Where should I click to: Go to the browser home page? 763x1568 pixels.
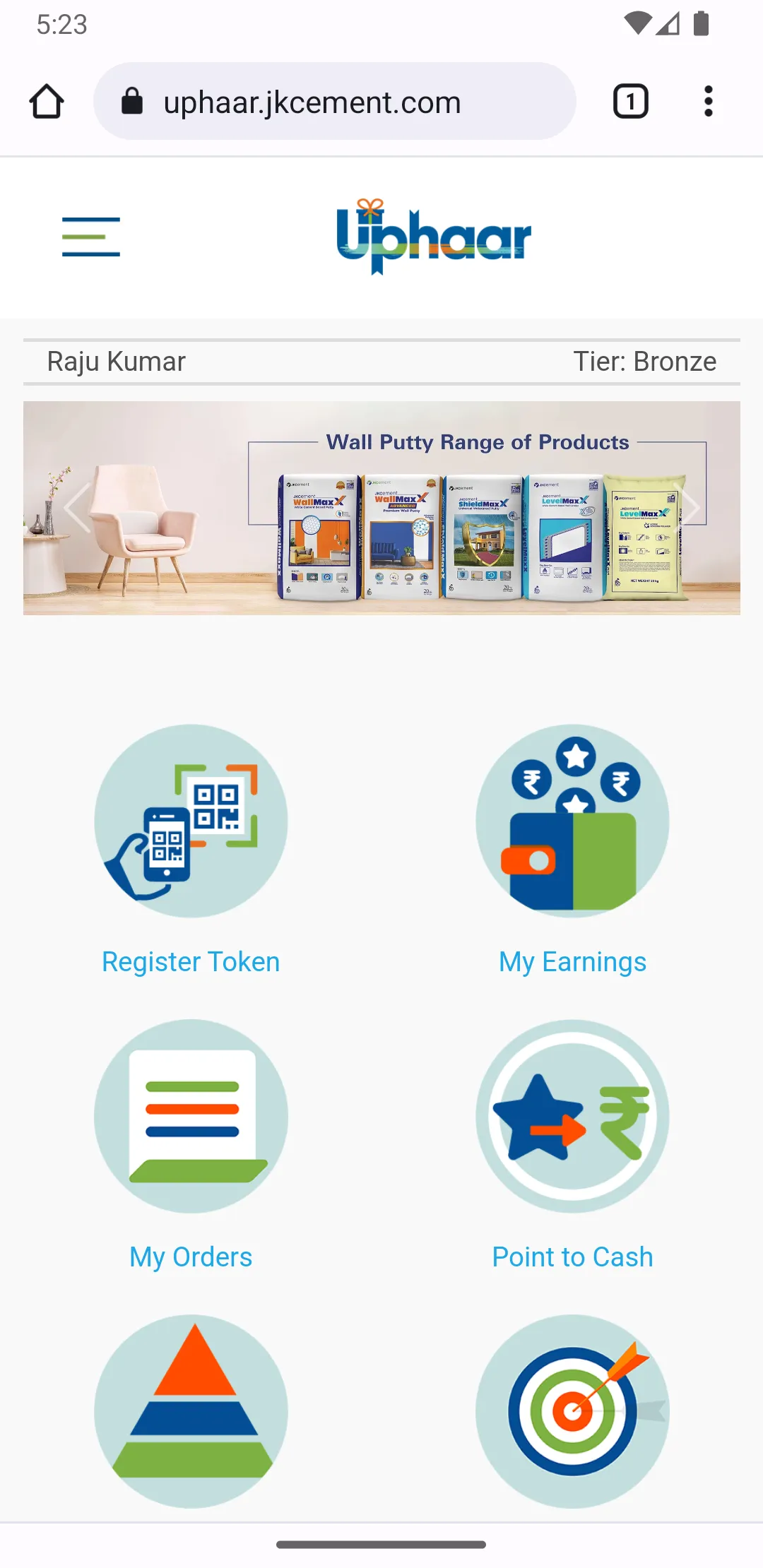(x=47, y=102)
